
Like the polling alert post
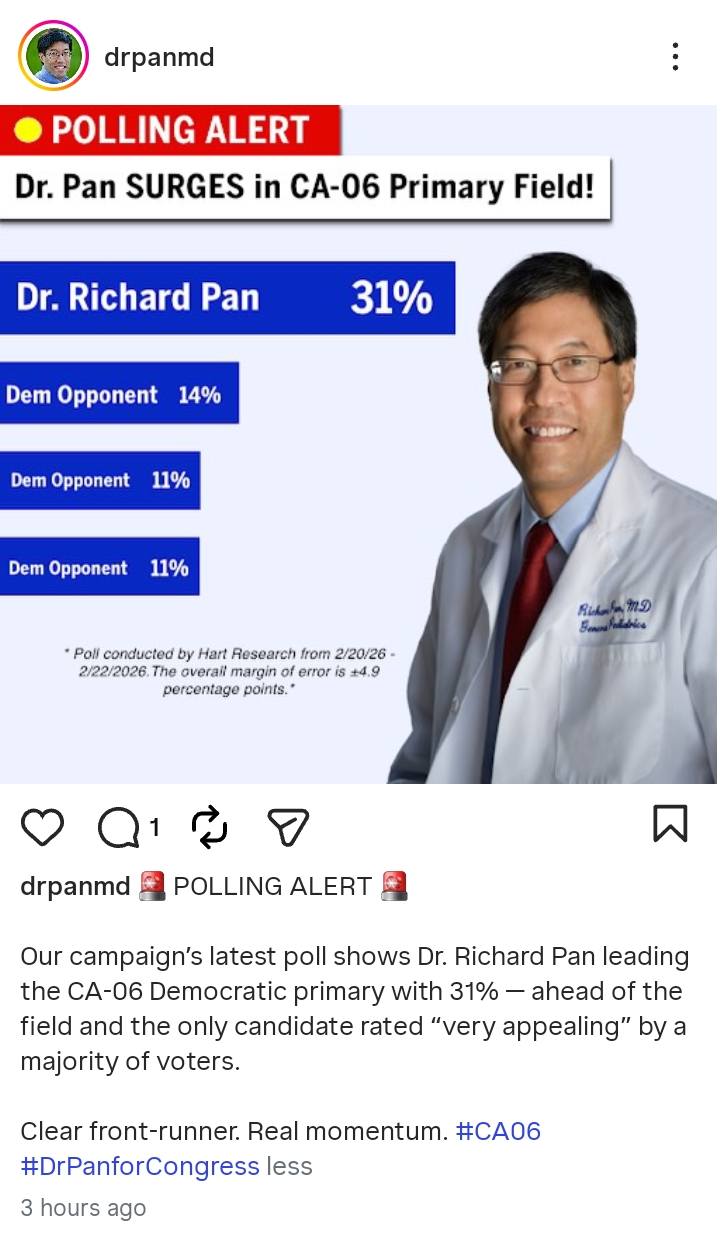pyautogui.click(x=42, y=827)
